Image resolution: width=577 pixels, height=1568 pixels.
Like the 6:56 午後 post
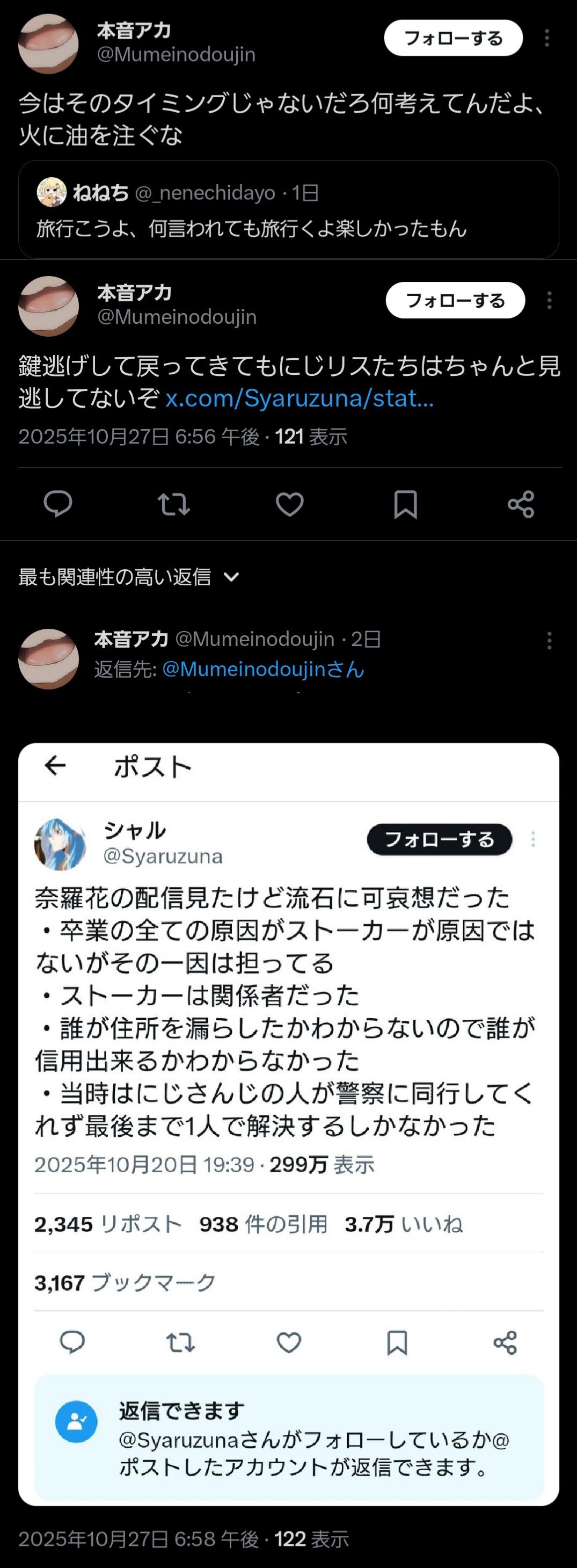(289, 504)
